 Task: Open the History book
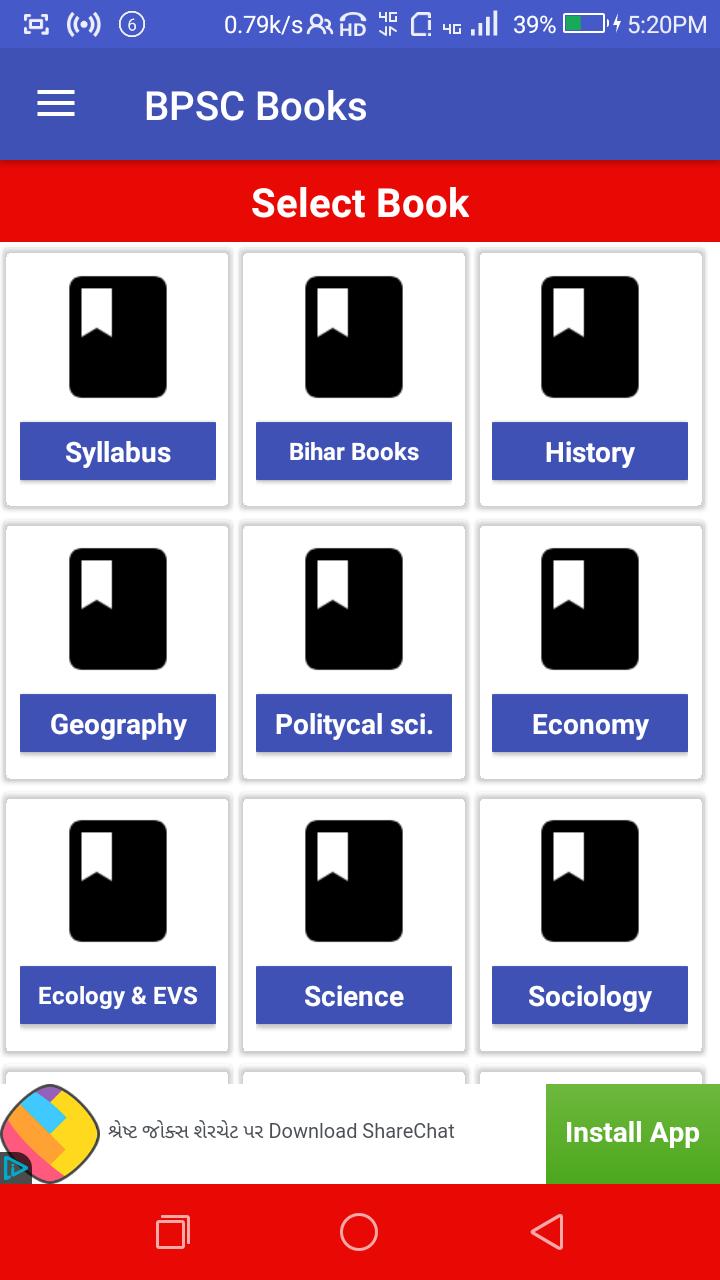click(x=590, y=451)
